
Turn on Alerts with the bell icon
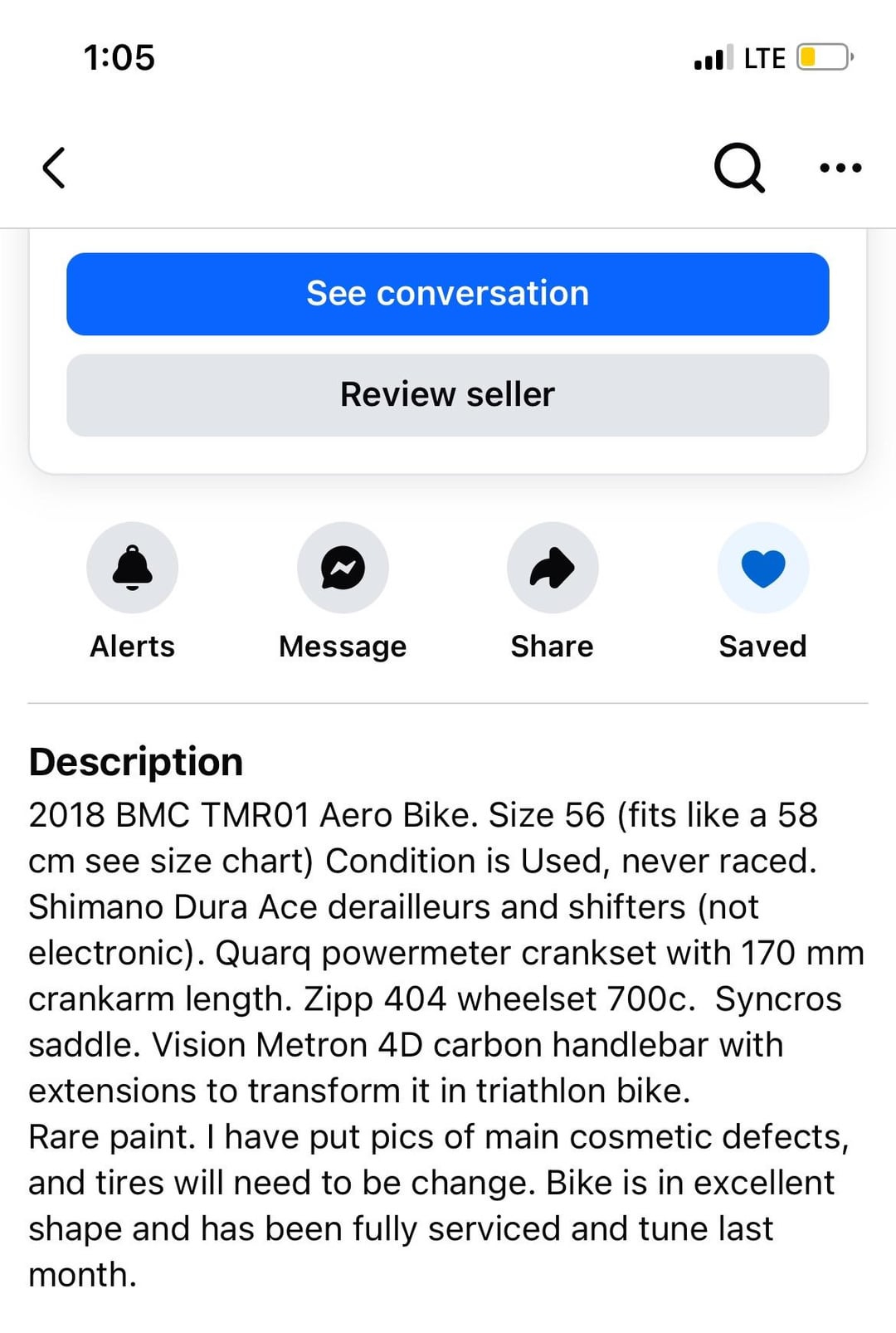tap(133, 568)
